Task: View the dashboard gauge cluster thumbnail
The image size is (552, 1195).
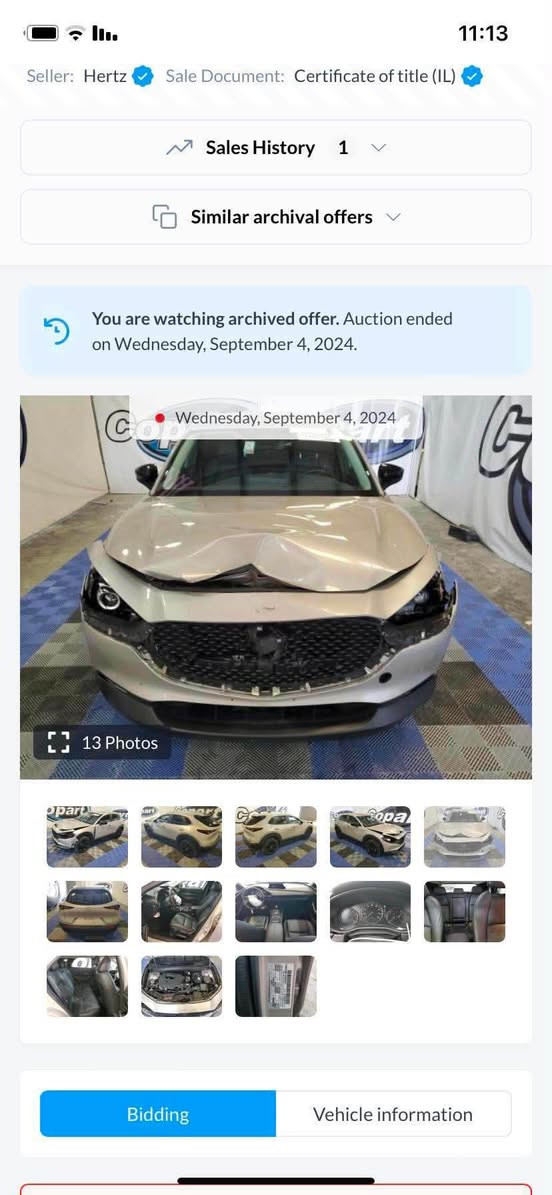Action: (370, 911)
